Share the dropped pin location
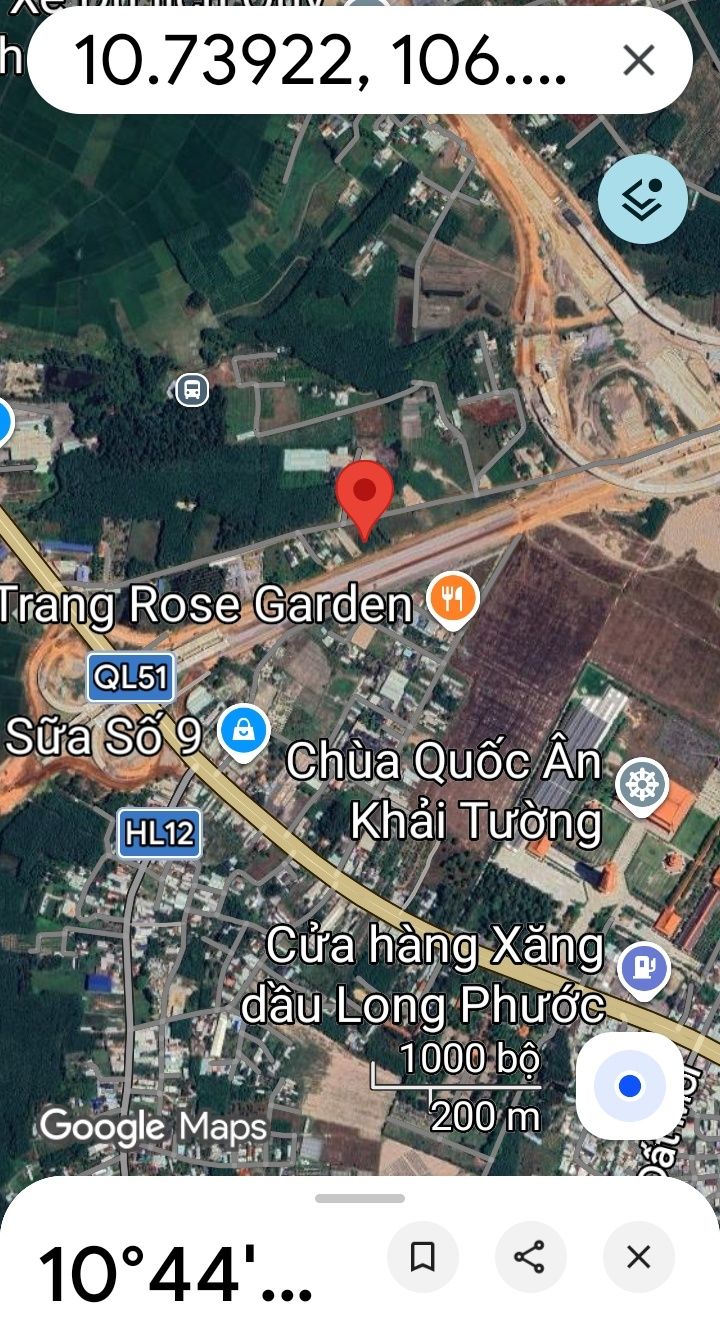720x1322 pixels. click(x=530, y=1257)
